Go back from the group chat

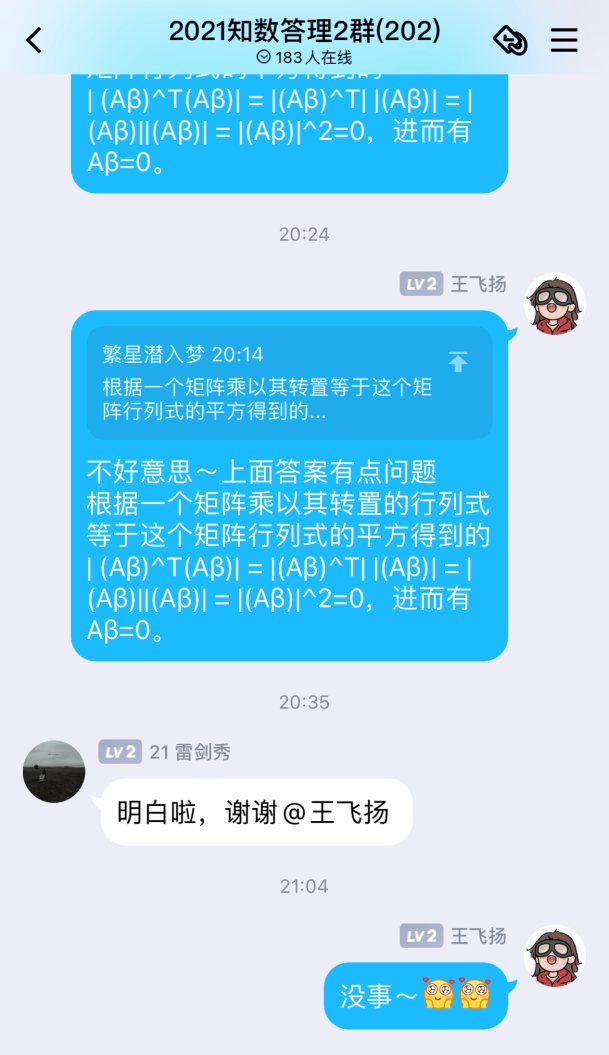[34, 40]
